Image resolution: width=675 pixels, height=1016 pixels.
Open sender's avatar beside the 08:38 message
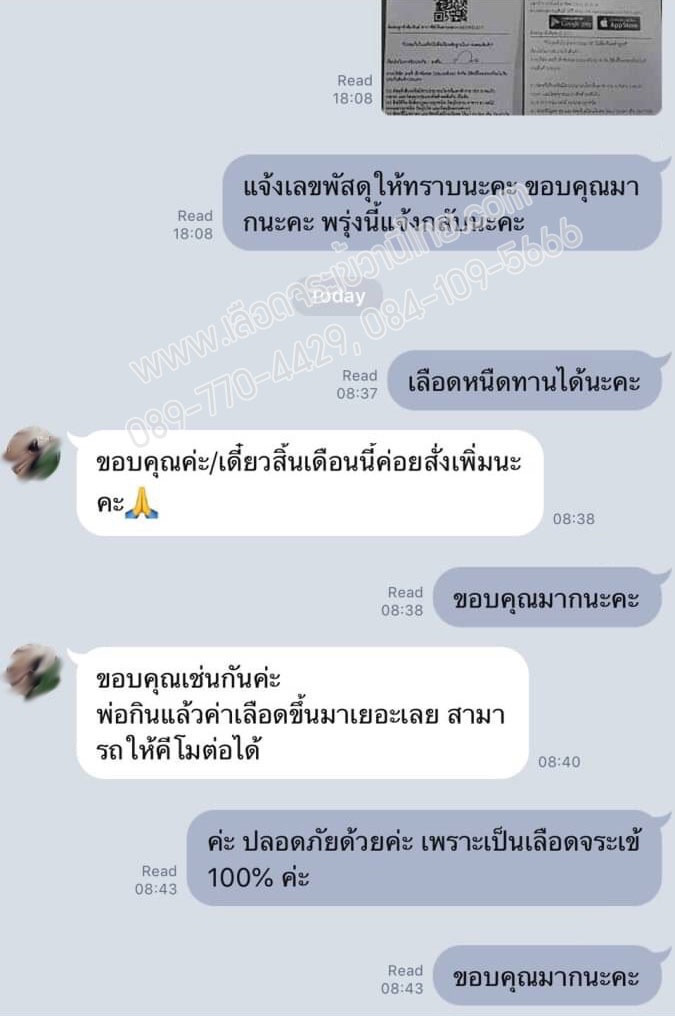[34, 454]
